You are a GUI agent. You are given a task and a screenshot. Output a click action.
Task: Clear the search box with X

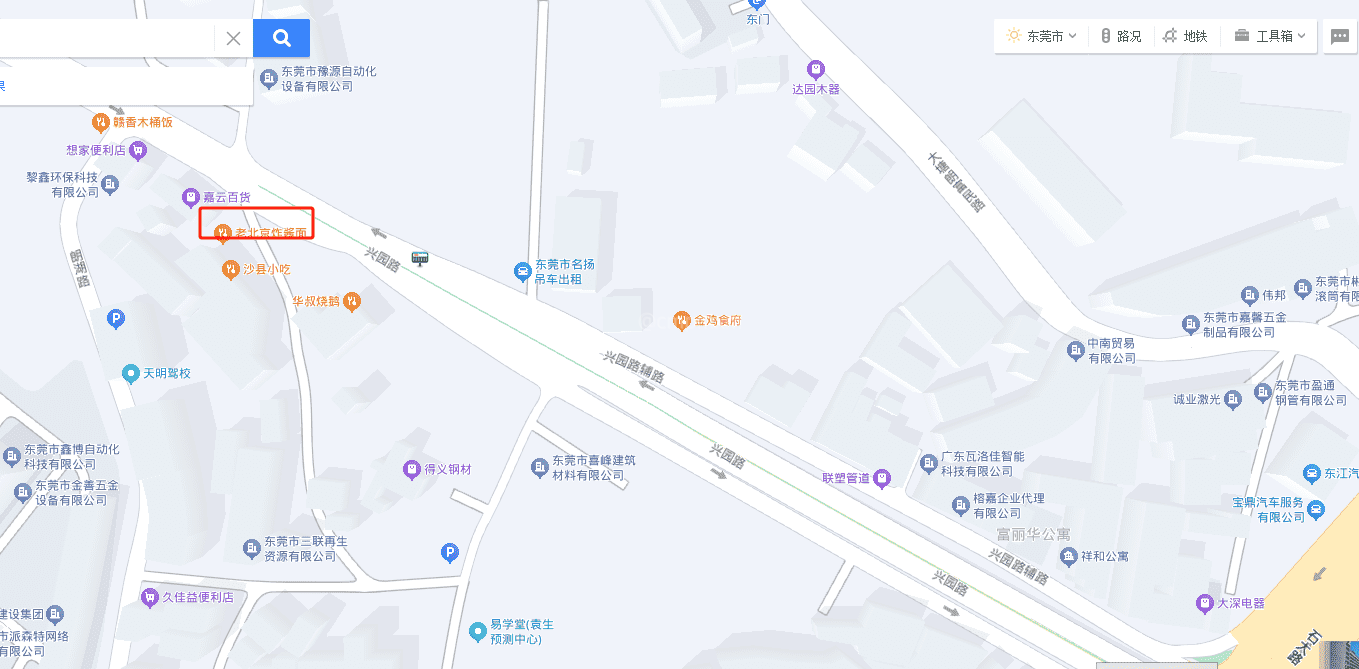coord(233,39)
